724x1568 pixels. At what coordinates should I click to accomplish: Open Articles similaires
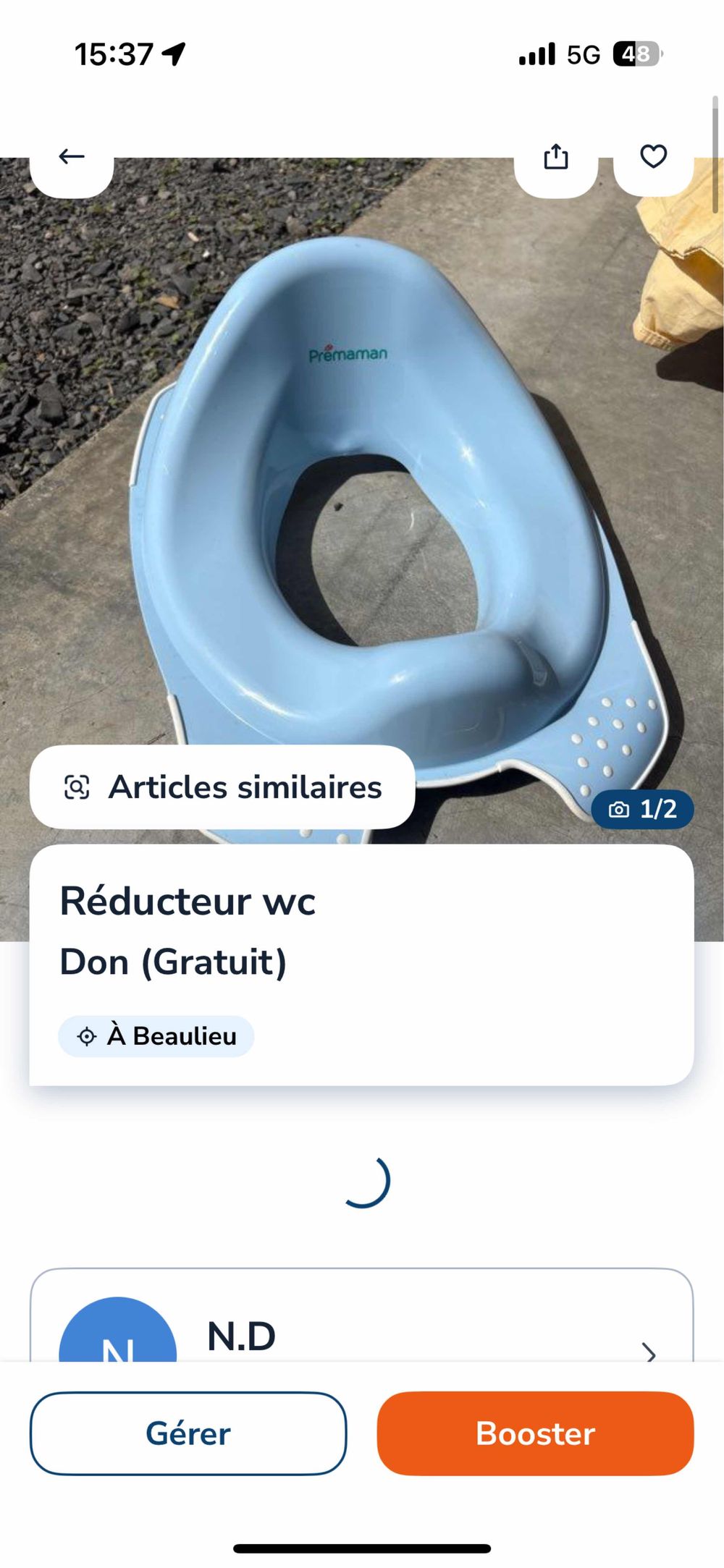tap(222, 787)
